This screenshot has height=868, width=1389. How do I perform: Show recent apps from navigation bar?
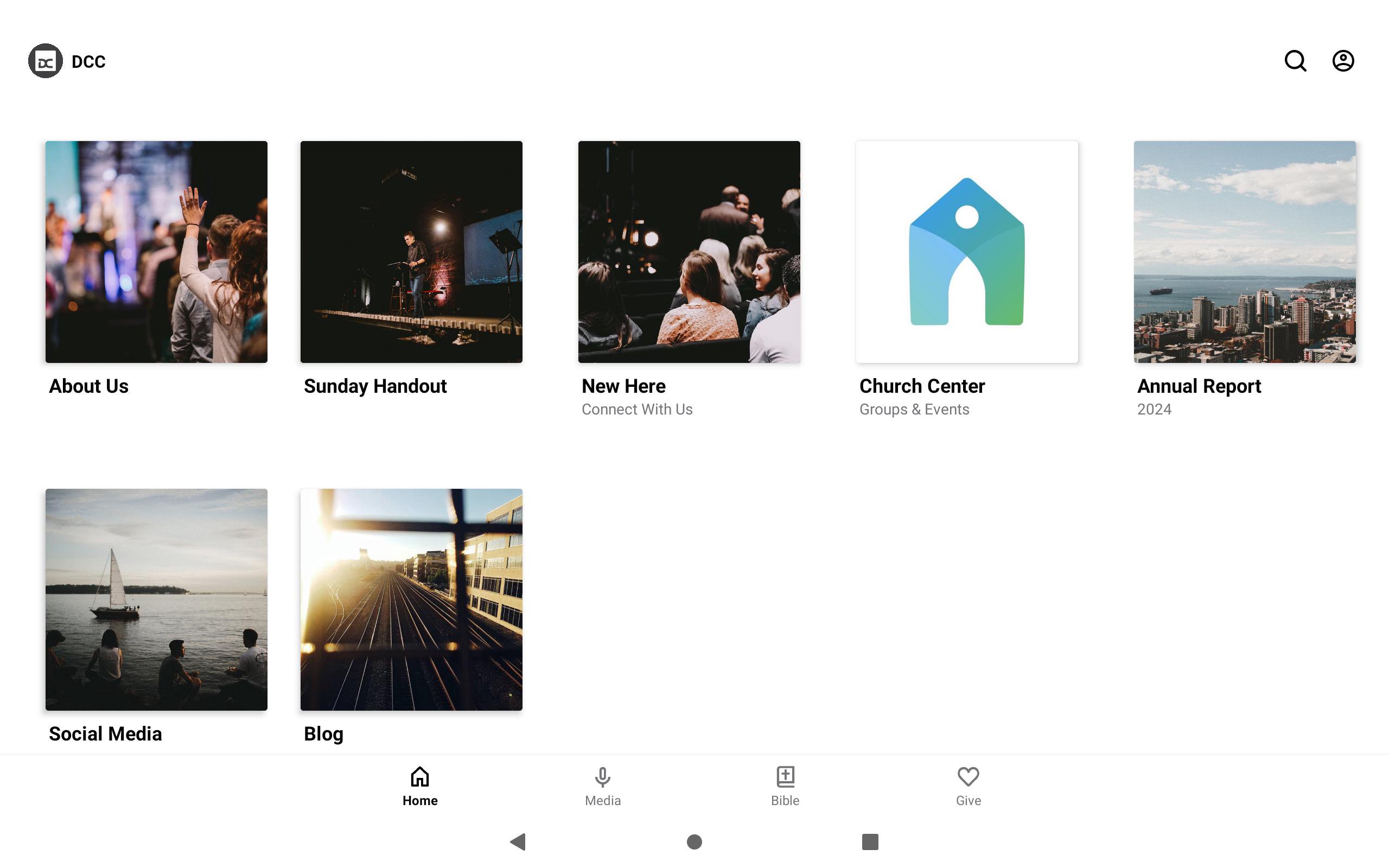click(870, 841)
